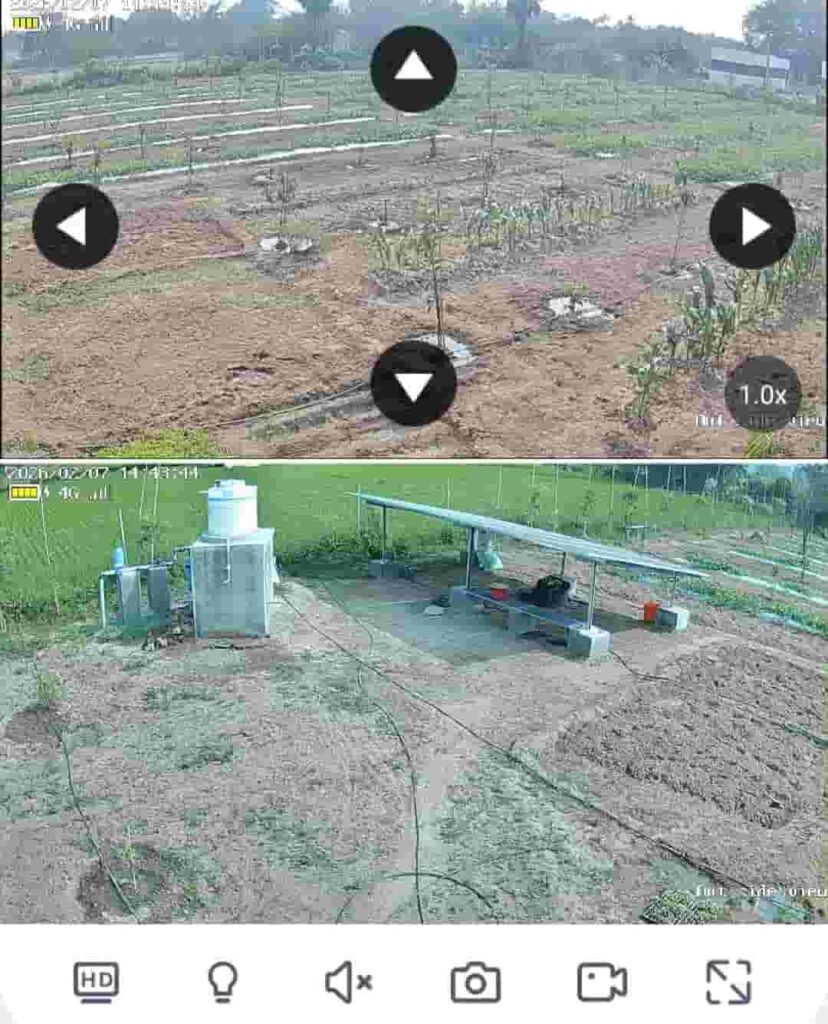Unmute the camera audio
This screenshot has height=1024, width=828.
click(x=348, y=982)
